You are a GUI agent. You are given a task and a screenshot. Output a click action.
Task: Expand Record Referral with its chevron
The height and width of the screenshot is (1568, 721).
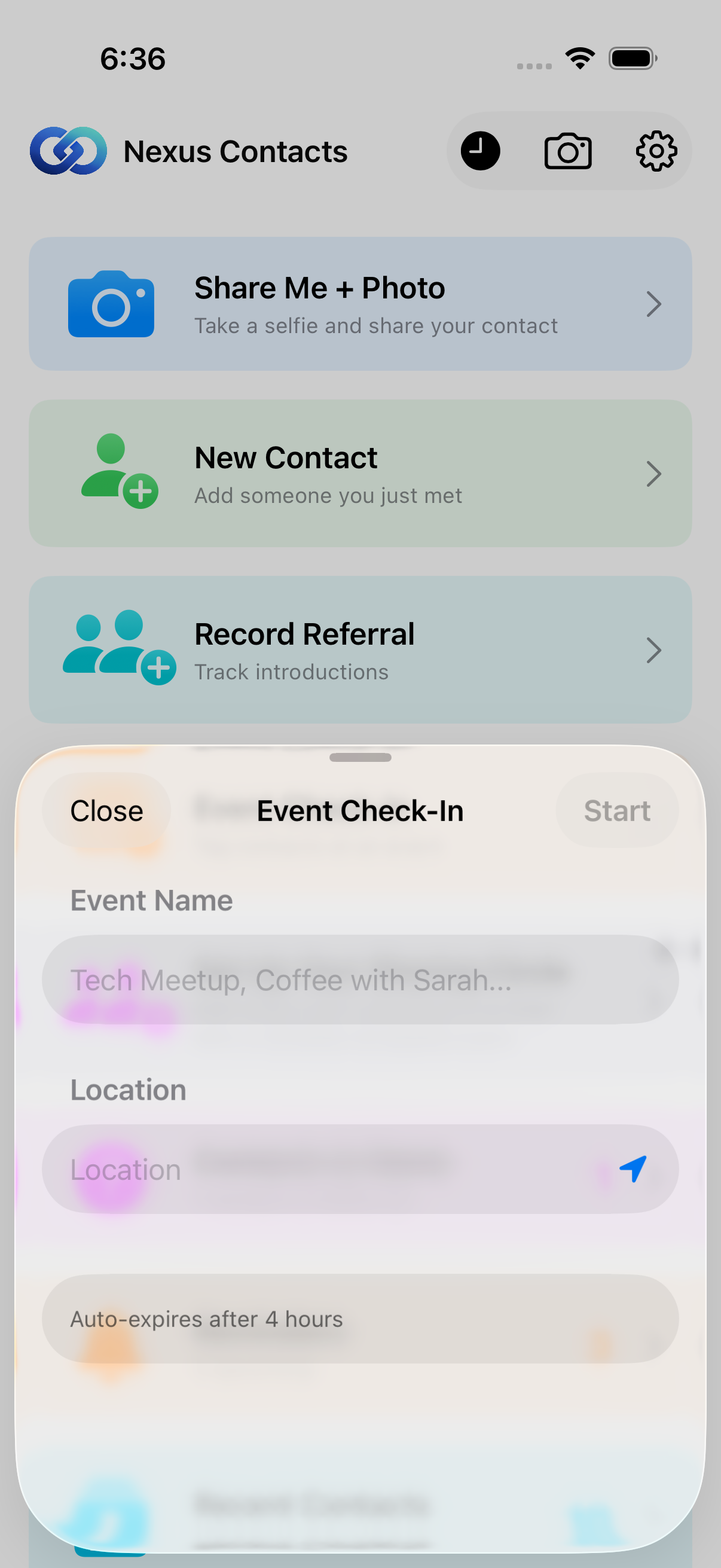[653, 650]
